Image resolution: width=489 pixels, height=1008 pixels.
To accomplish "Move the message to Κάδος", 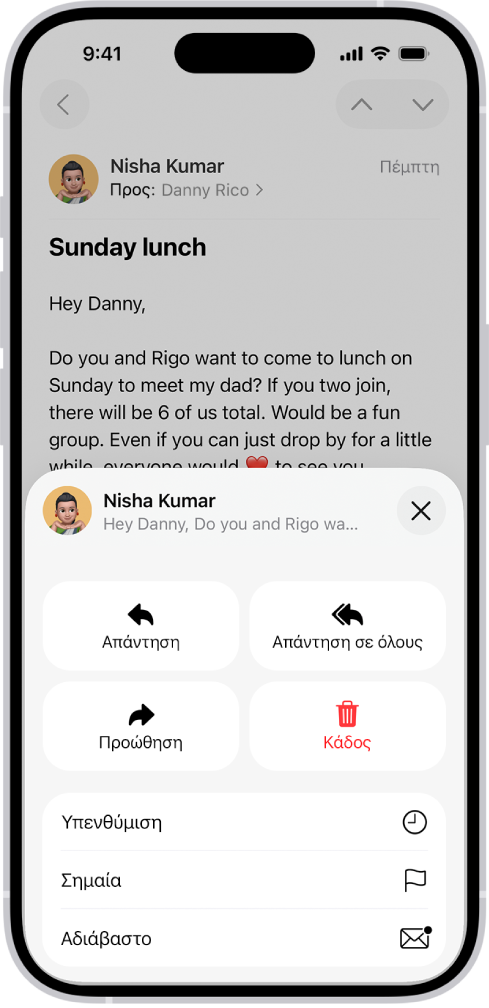I will click(348, 726).
